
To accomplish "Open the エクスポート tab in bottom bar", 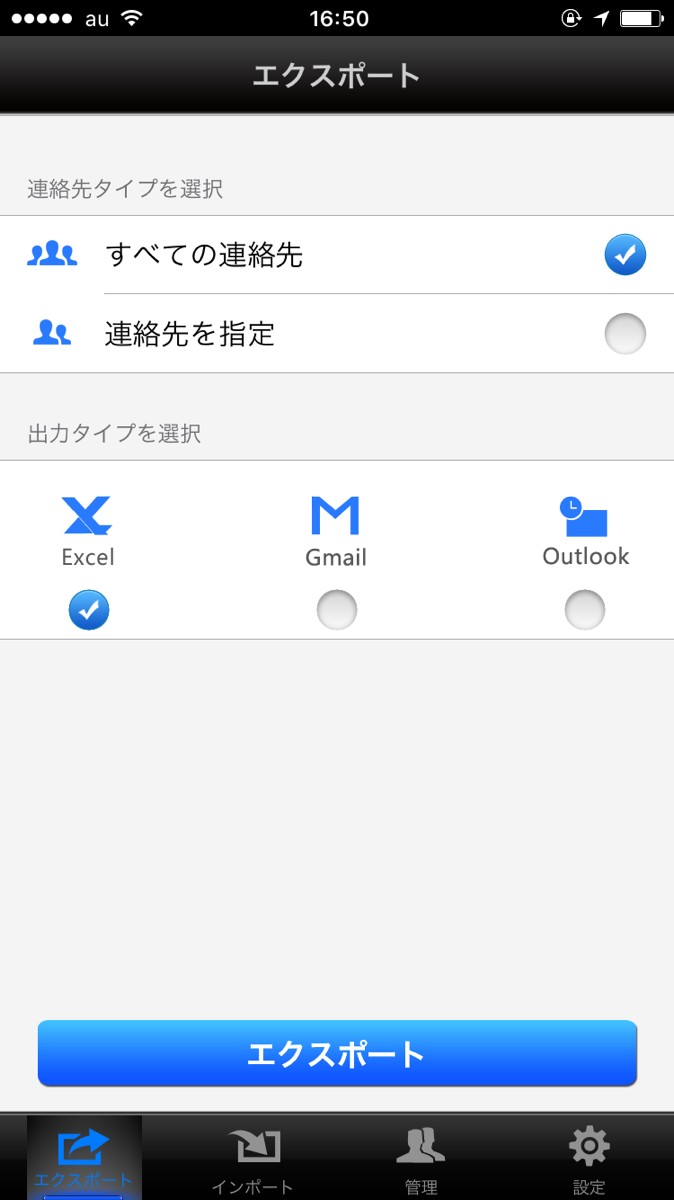I will [84, 1159].
